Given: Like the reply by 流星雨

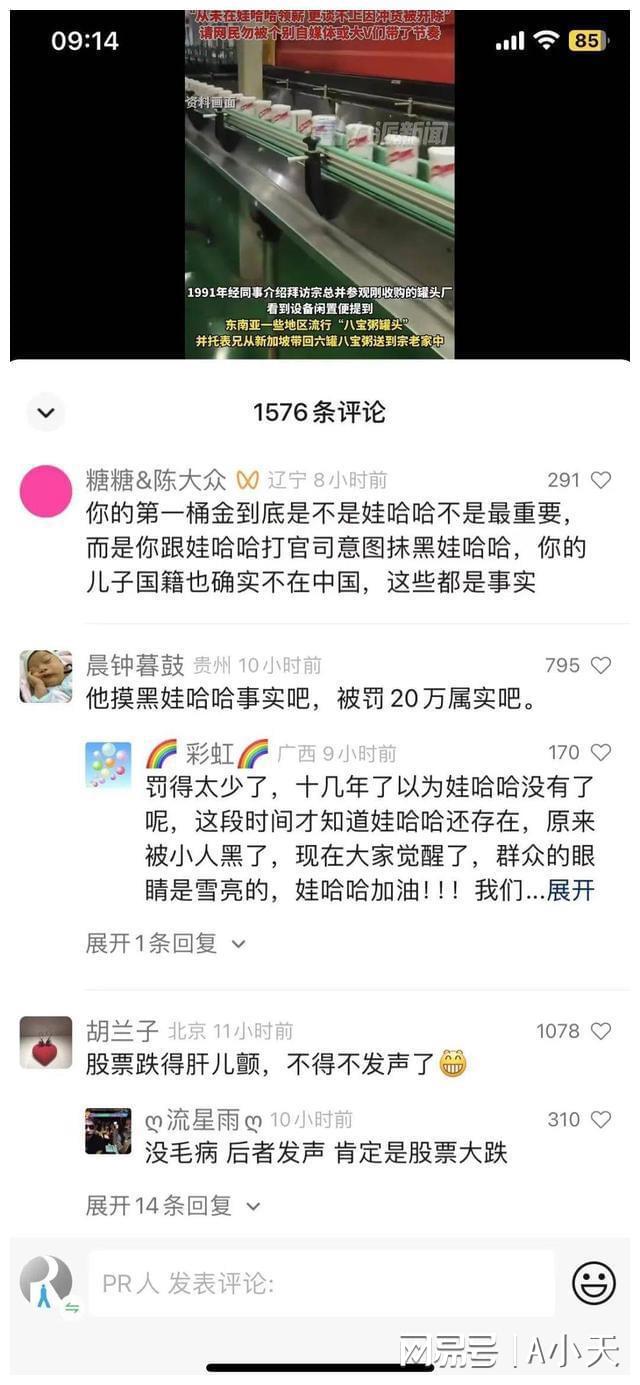Looking at the screenshot, I should click(x=600, y=1119).
